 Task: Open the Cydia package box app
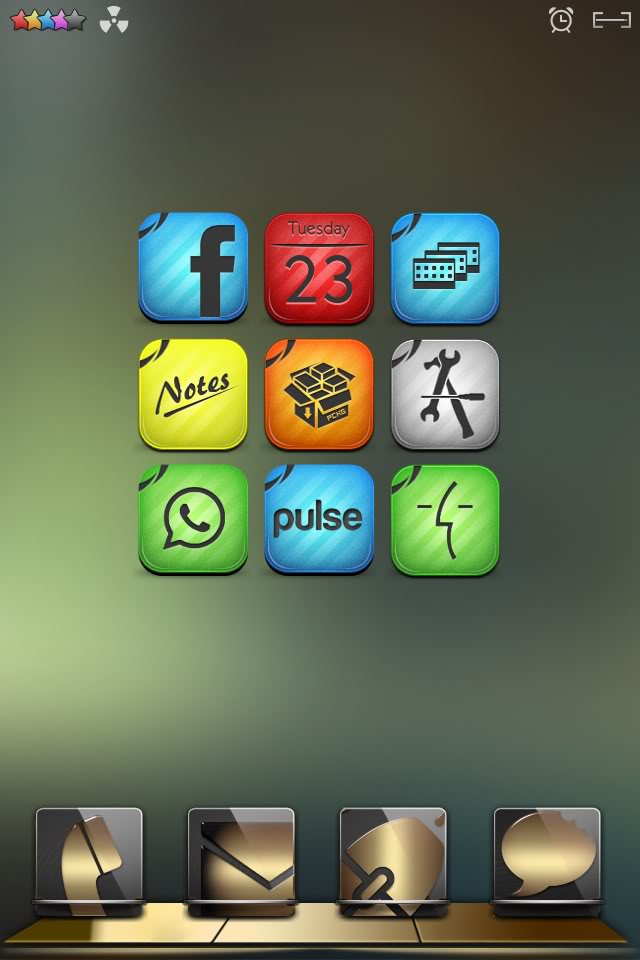click(x=319, y=393)
